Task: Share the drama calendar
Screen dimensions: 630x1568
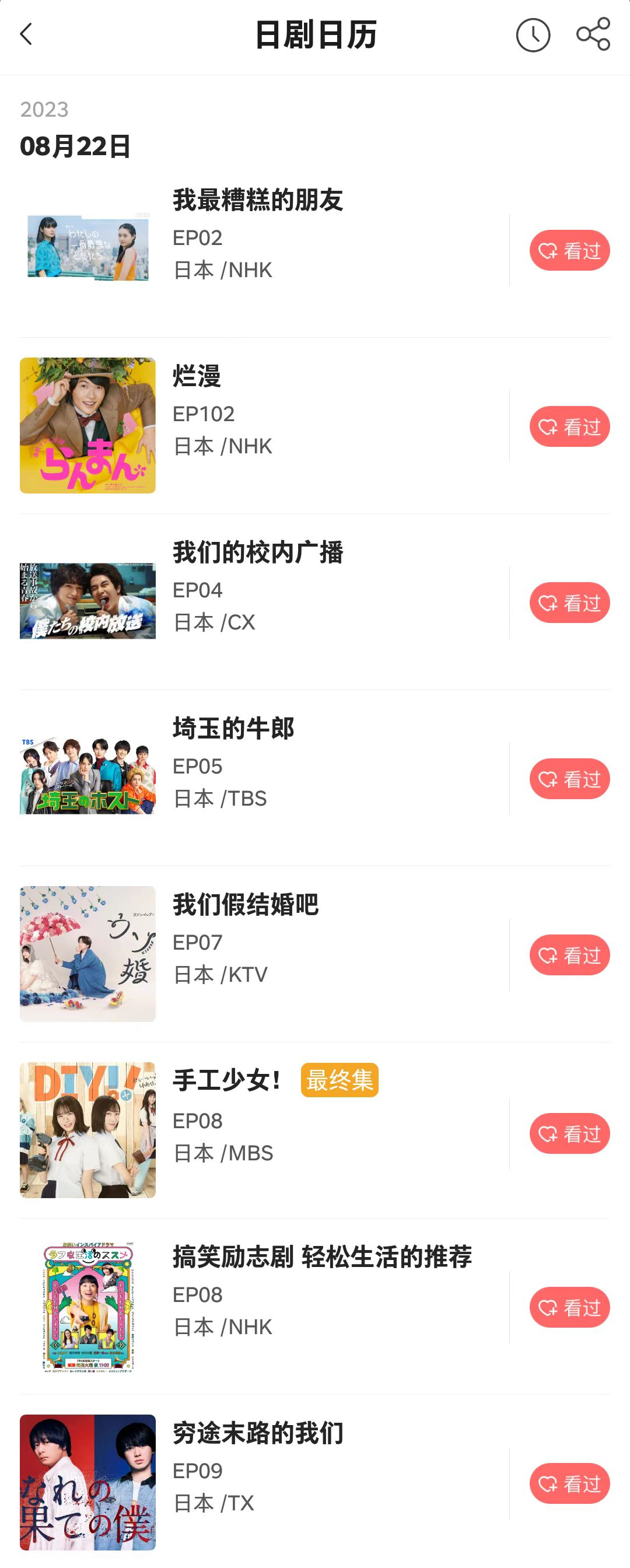Action: [x=593, y=34]
